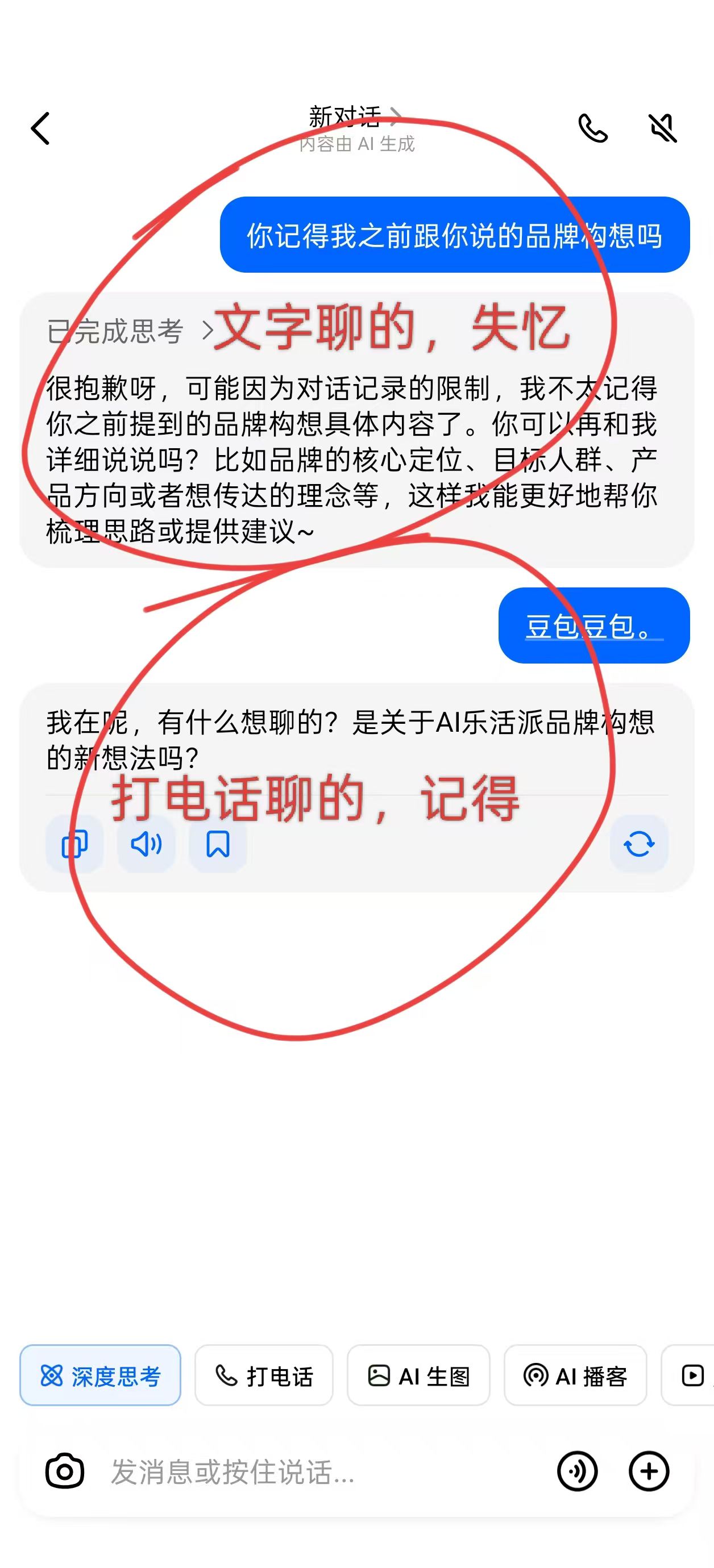
Task: Regenerate the AI乐活派 reply
Action: tap(639, 844)
